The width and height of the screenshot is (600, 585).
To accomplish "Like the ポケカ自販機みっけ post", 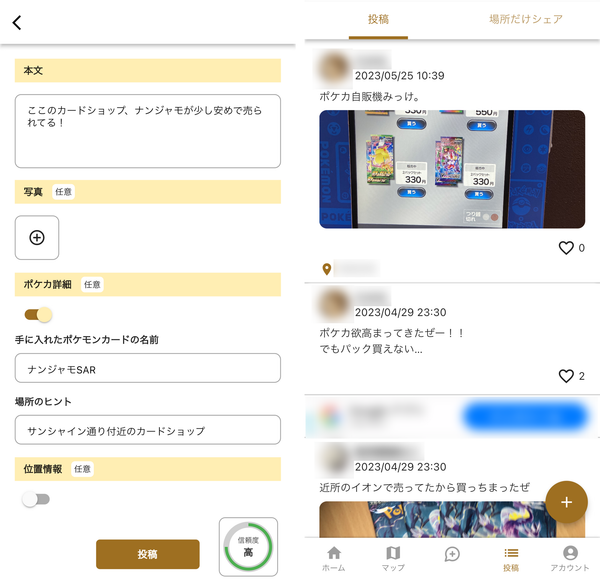I will click(566, 248).
